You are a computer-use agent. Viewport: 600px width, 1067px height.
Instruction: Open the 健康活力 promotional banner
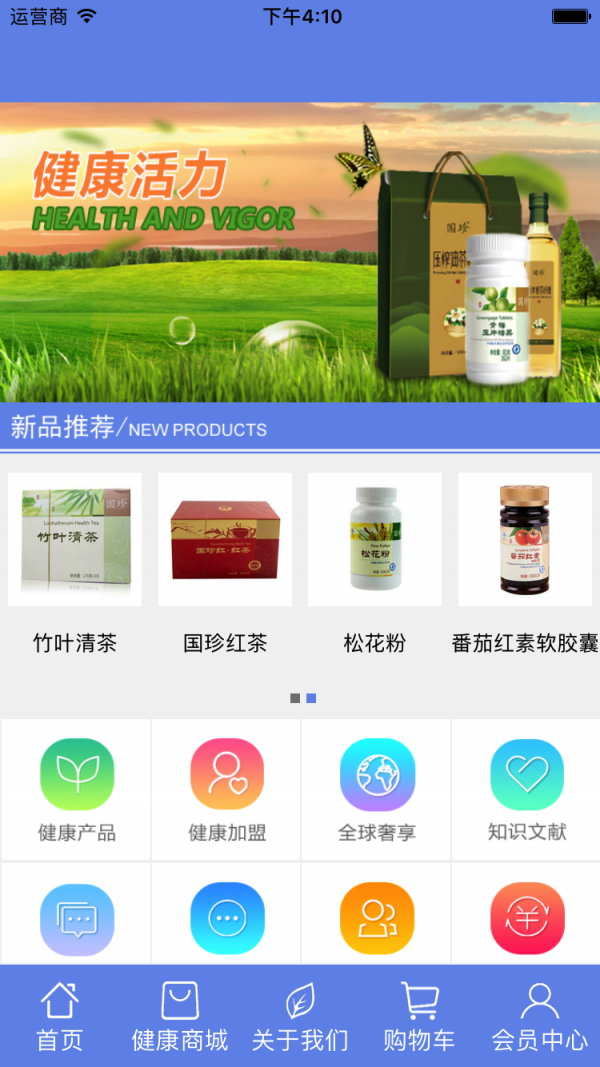(x=300, y=252)
